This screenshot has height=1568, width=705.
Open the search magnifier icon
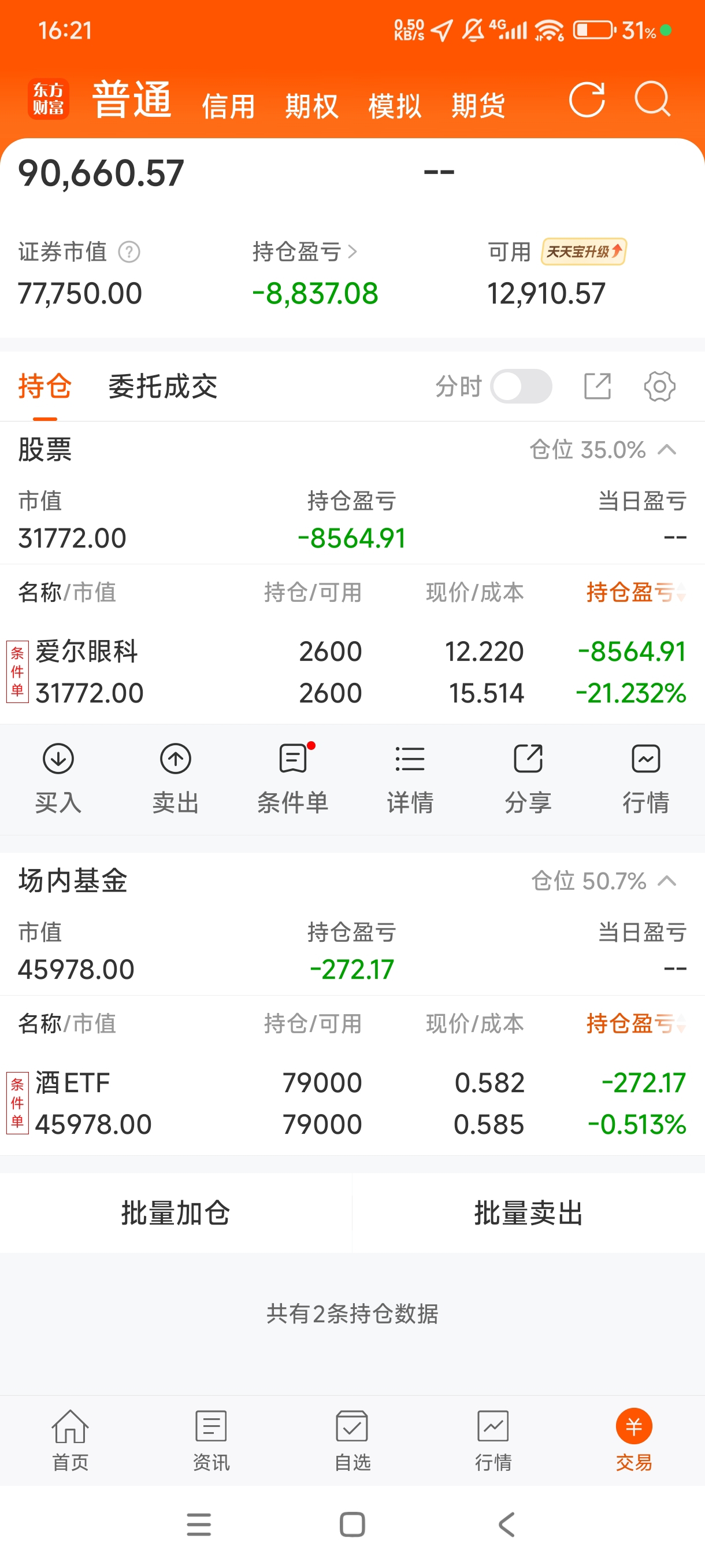652,99
